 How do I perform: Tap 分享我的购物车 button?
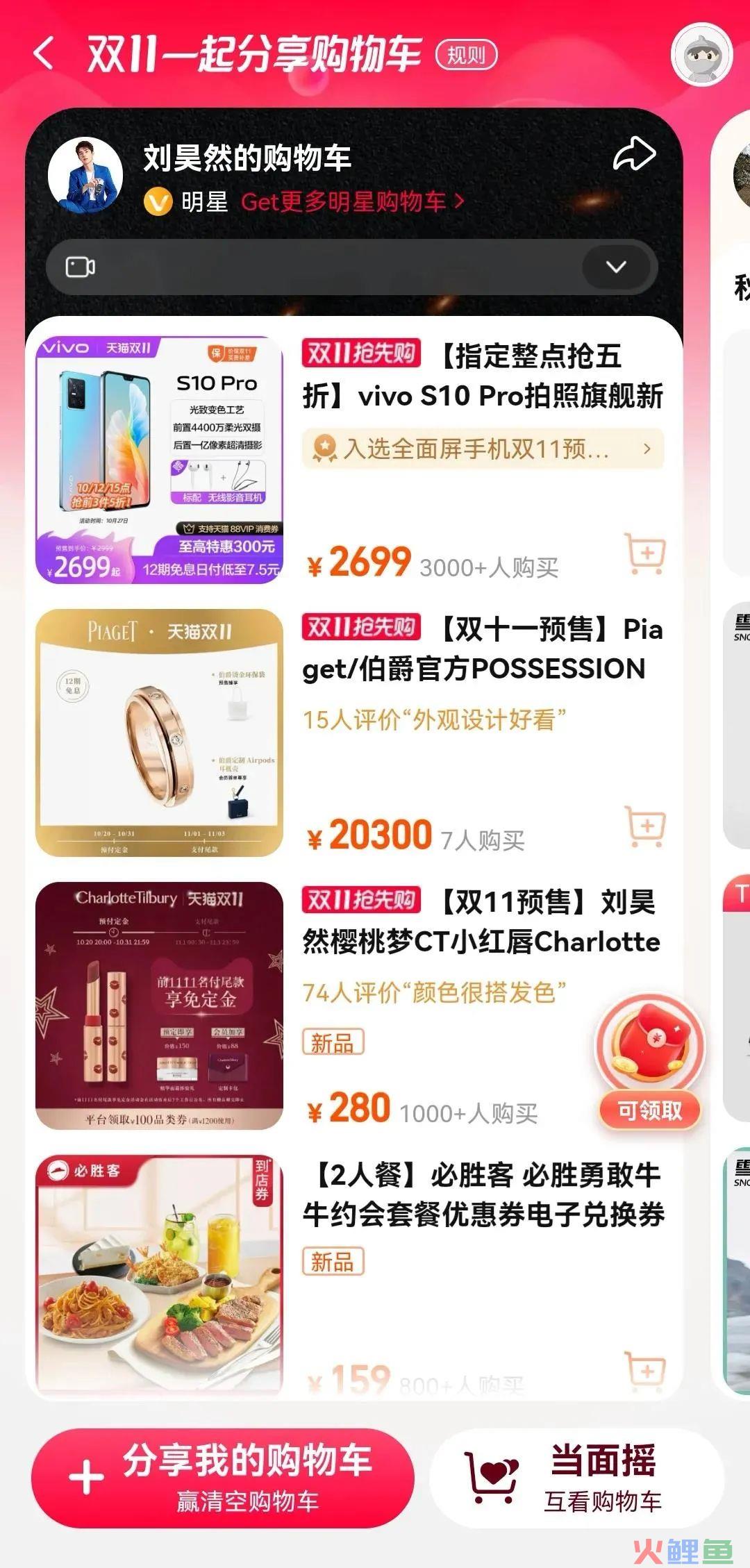point(223,1478)
